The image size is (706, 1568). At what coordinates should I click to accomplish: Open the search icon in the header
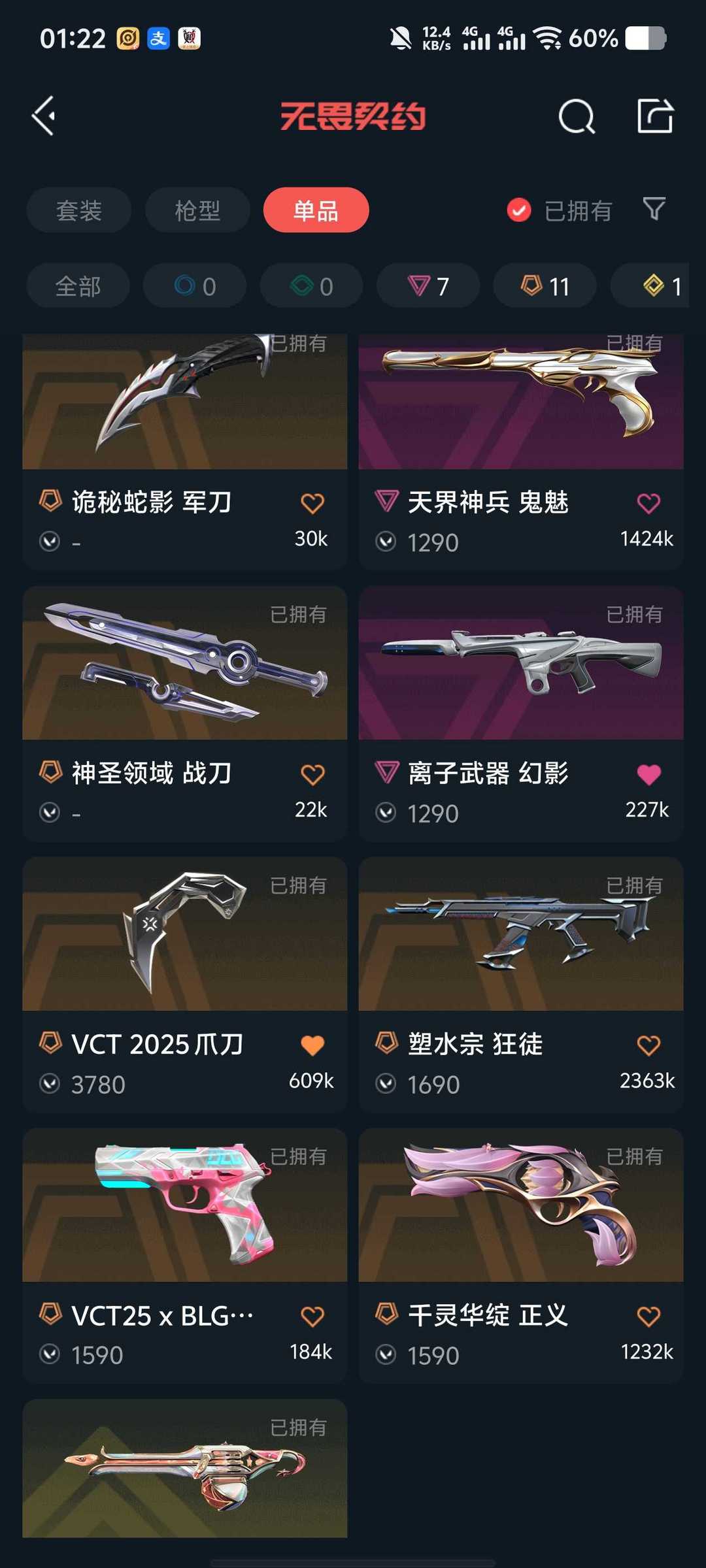point(577,116)
